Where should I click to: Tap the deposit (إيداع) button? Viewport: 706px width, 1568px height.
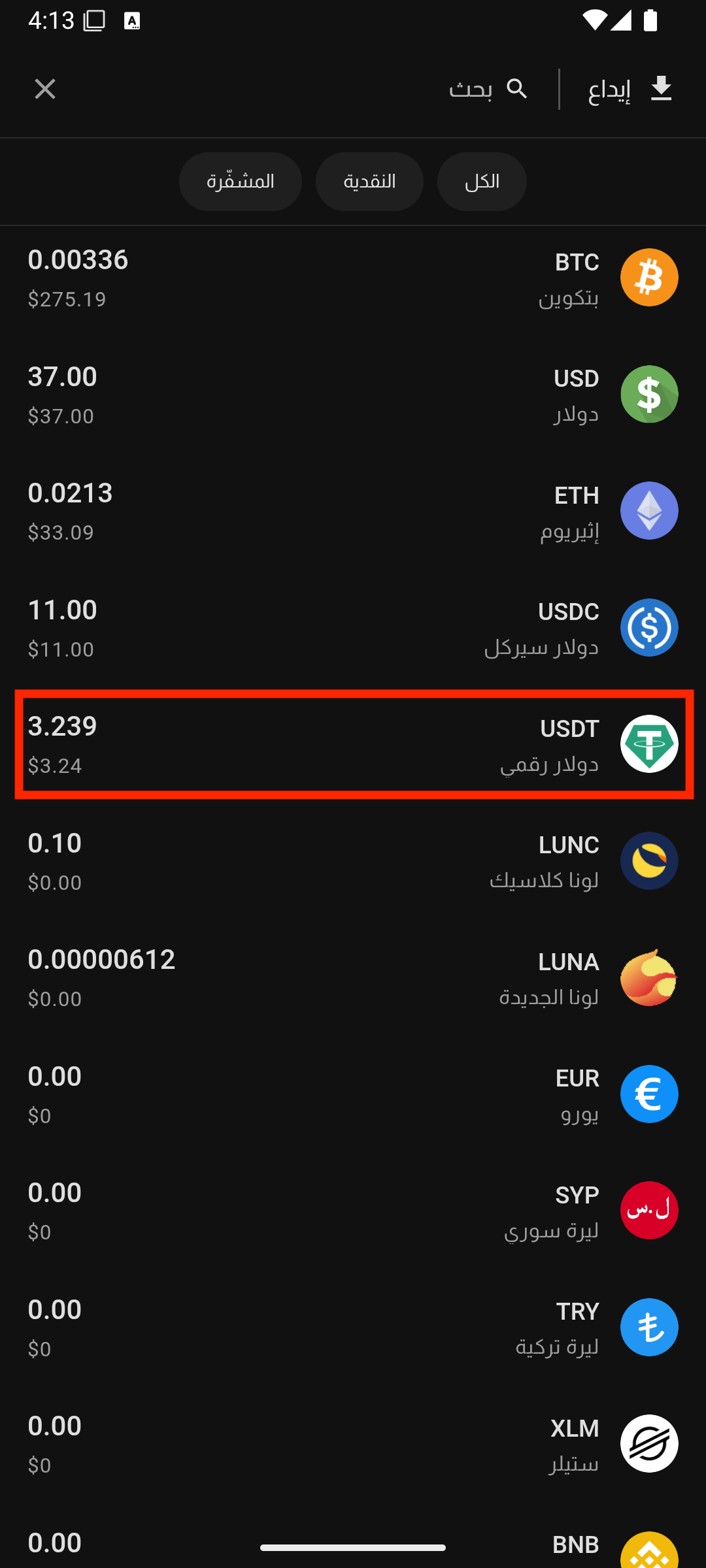coord(630,89)
